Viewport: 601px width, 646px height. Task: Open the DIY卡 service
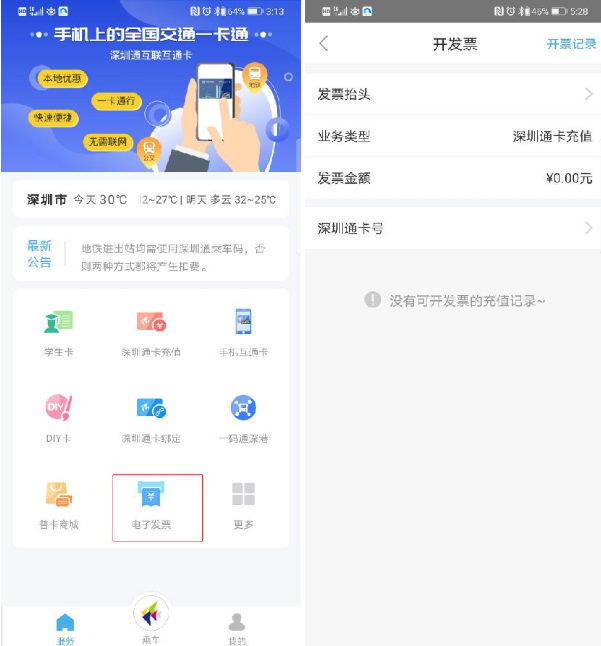point(58,418)
